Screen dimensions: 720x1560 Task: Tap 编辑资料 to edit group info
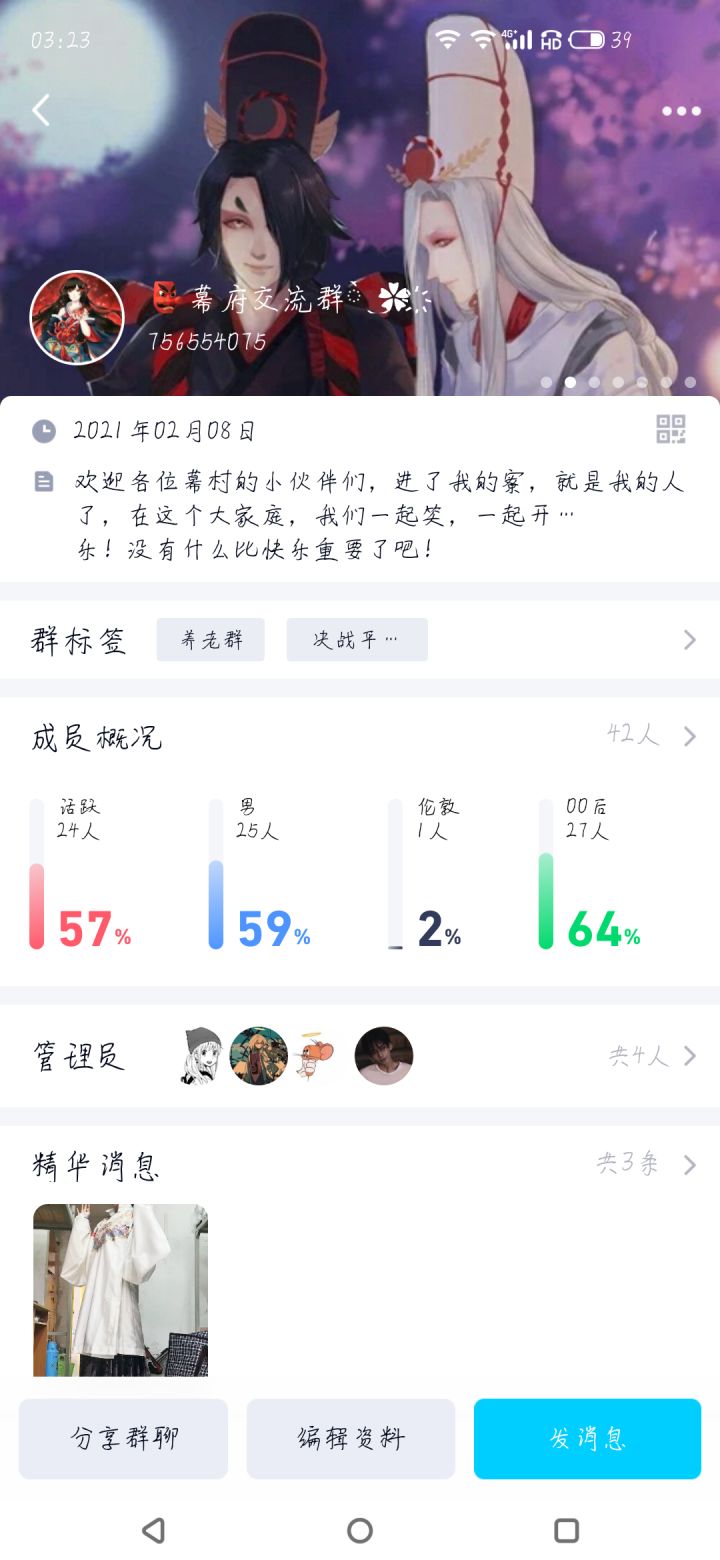351,1439
